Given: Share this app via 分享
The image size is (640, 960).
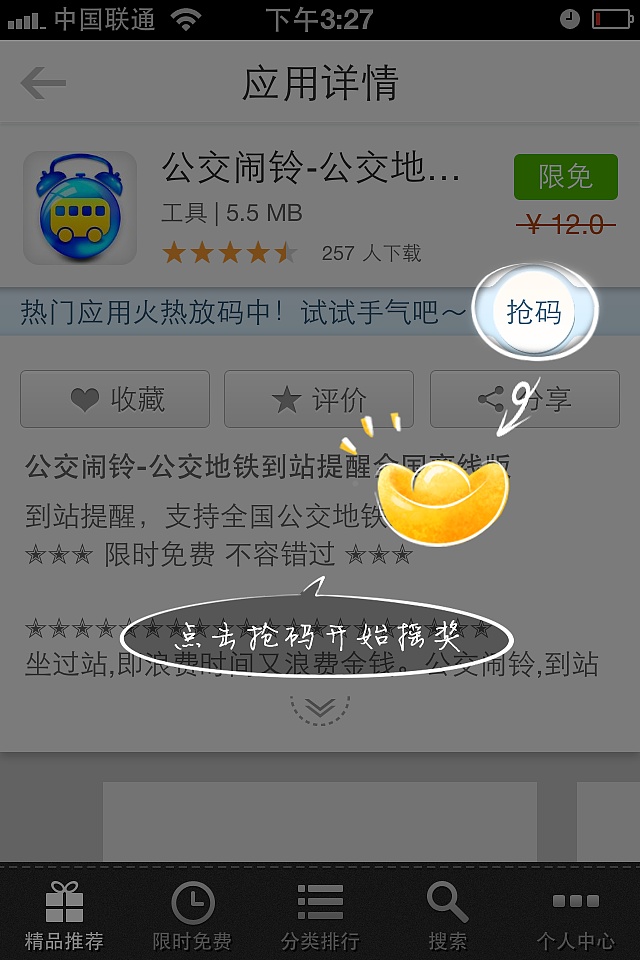Looking at the screenshot, I should pos(524,400).
